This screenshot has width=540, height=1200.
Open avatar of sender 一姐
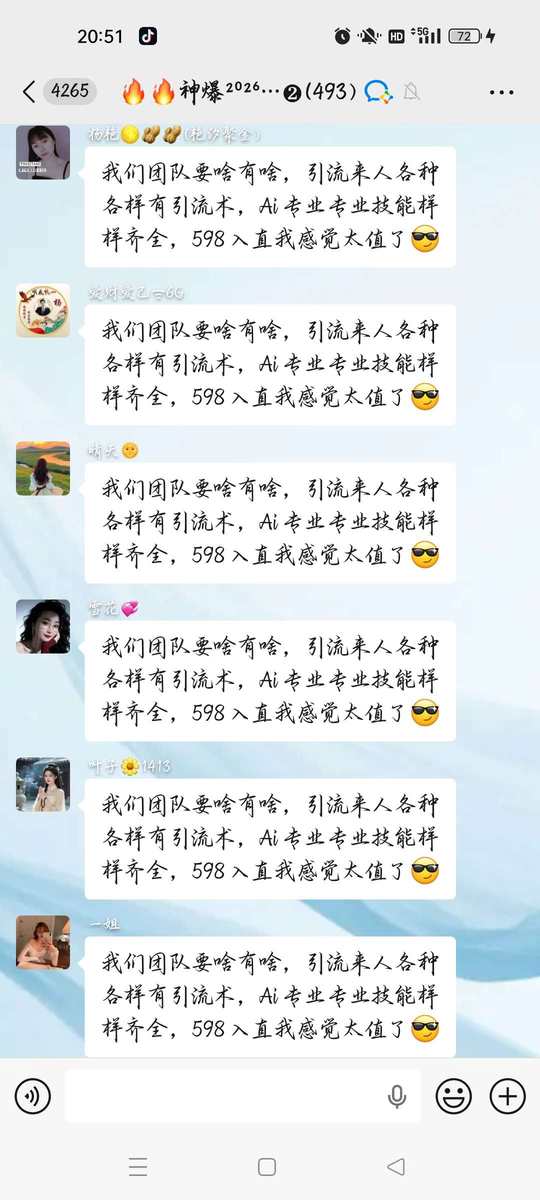(43, 942)
